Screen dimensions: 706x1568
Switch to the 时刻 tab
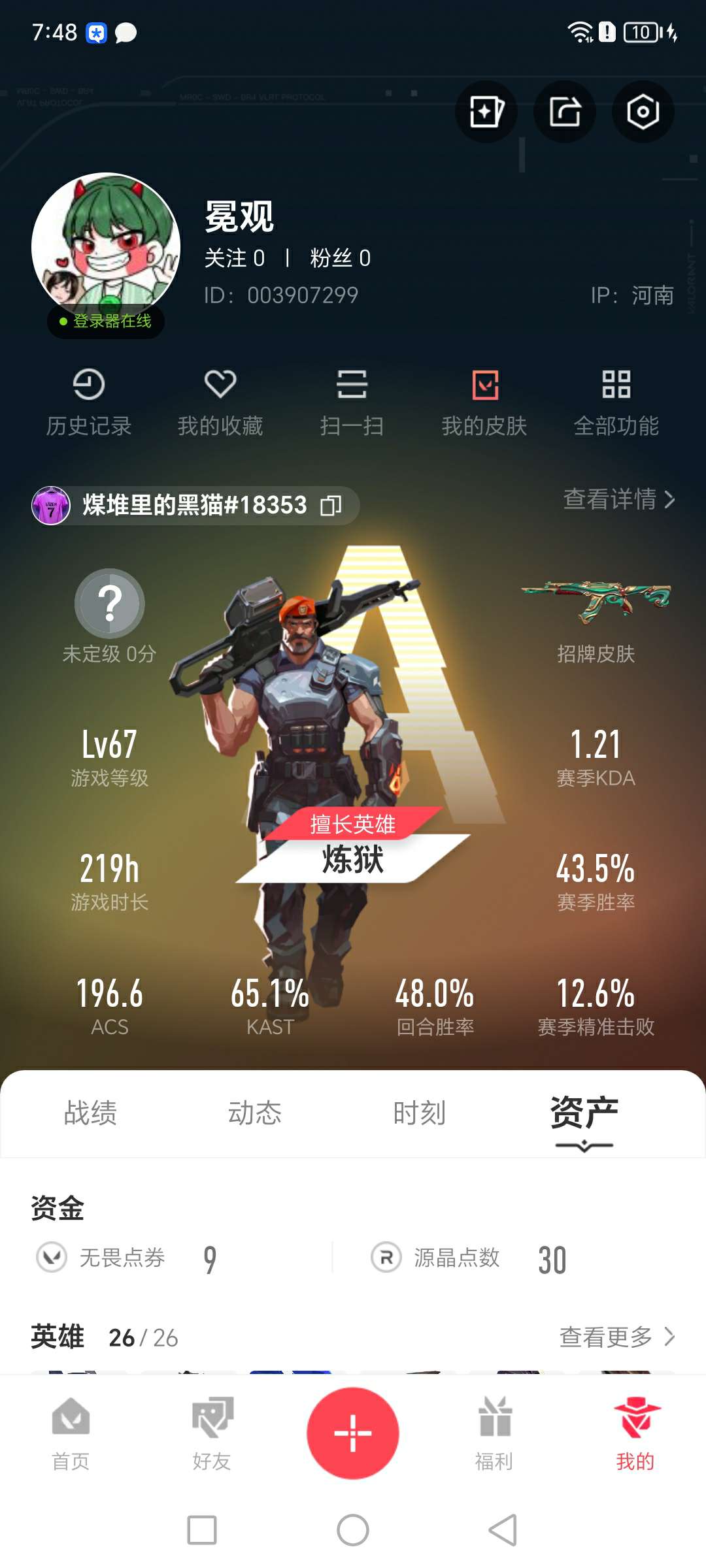pos(420,1113)
